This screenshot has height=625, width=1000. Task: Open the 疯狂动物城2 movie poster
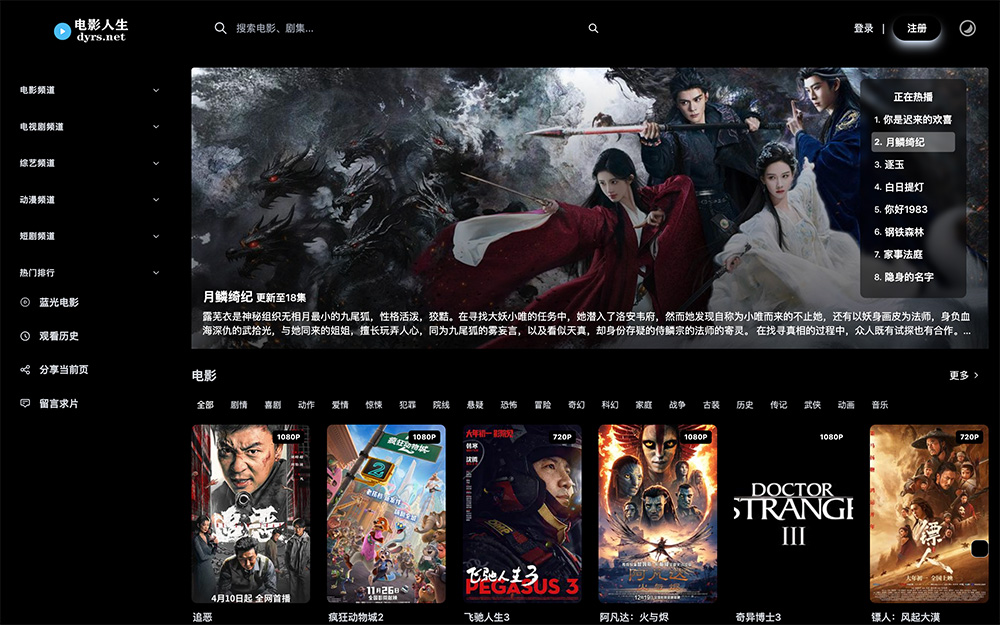point(386,513)
